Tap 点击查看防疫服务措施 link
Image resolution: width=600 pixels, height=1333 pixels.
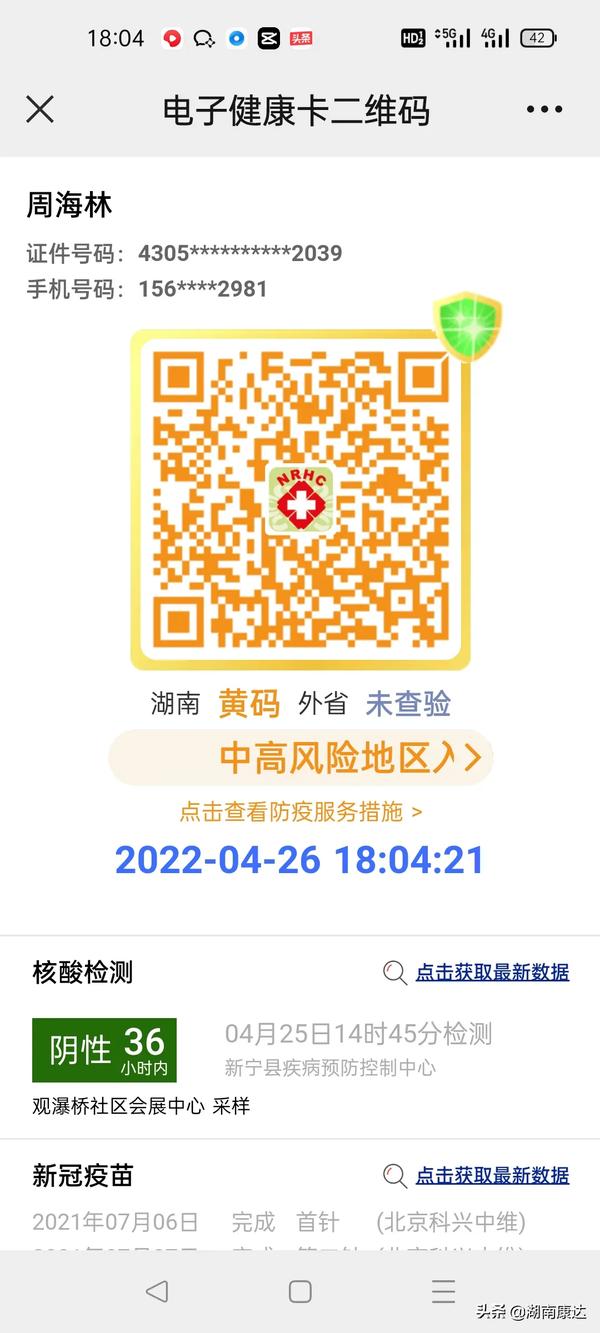[x=300, y=812]
